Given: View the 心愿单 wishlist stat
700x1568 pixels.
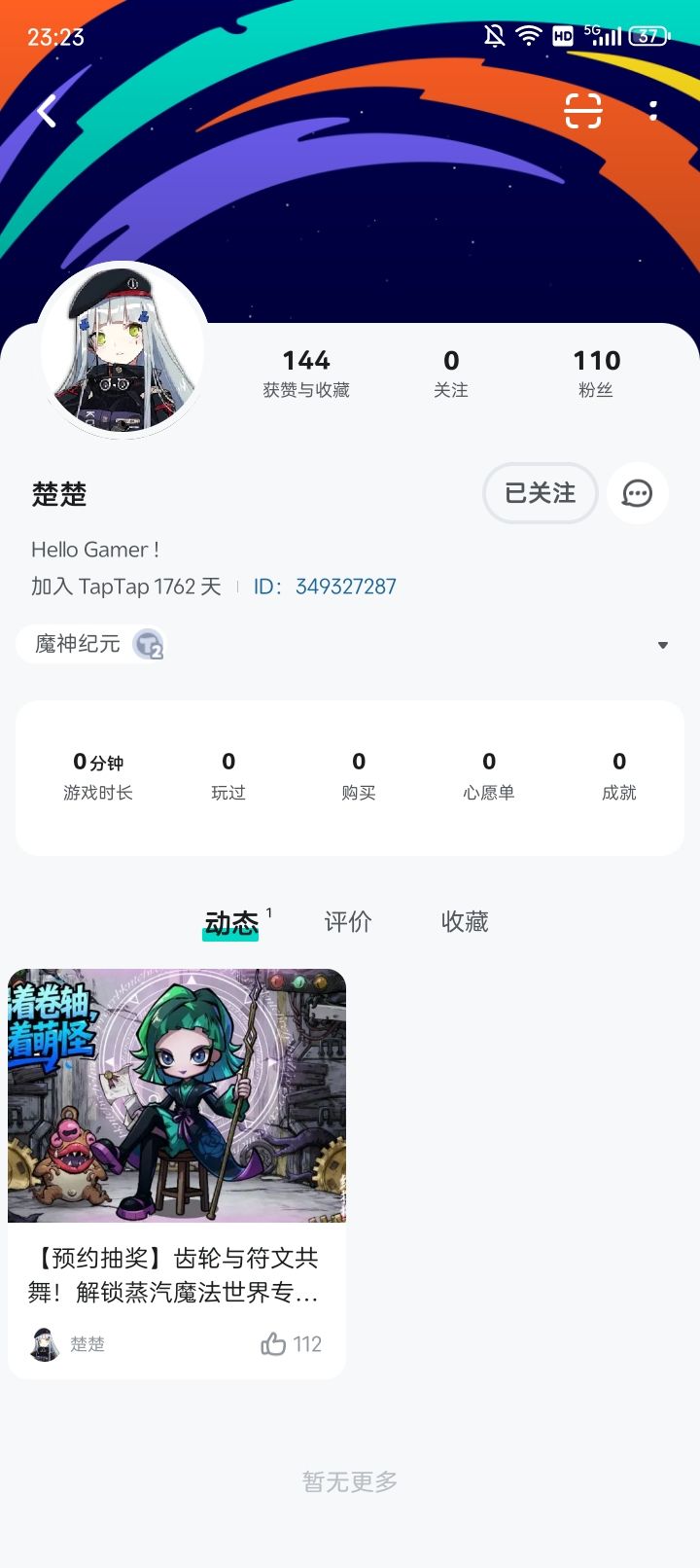Looking at the screenshot, I should (489, 775).
